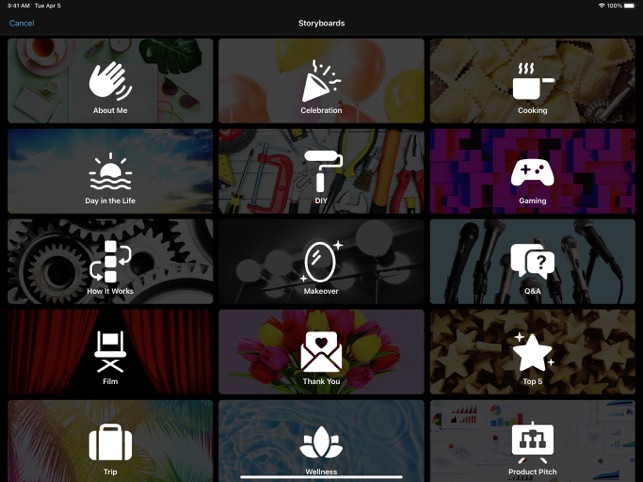This screenshot has width=643, height=482.
Task: Open Day in the Life storyboard
Action: (110, 171)
